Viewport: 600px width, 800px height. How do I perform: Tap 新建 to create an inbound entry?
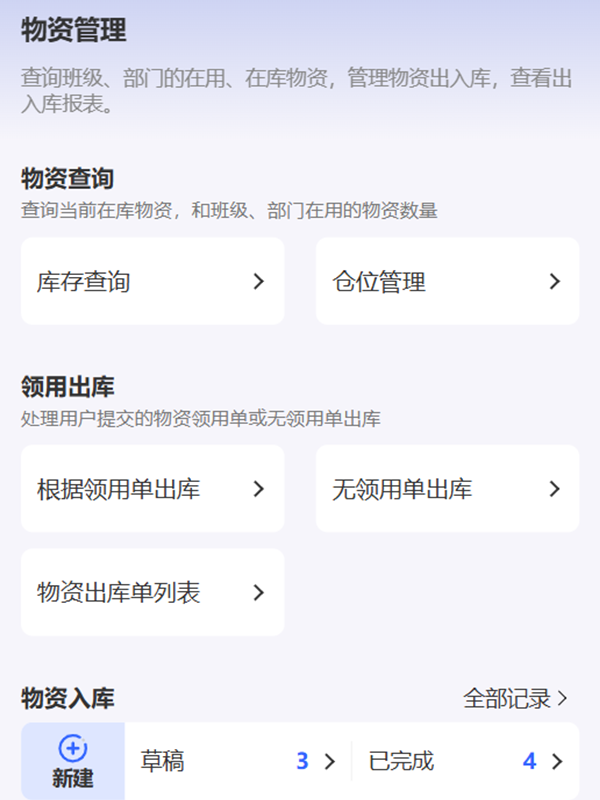coord(72,761)
